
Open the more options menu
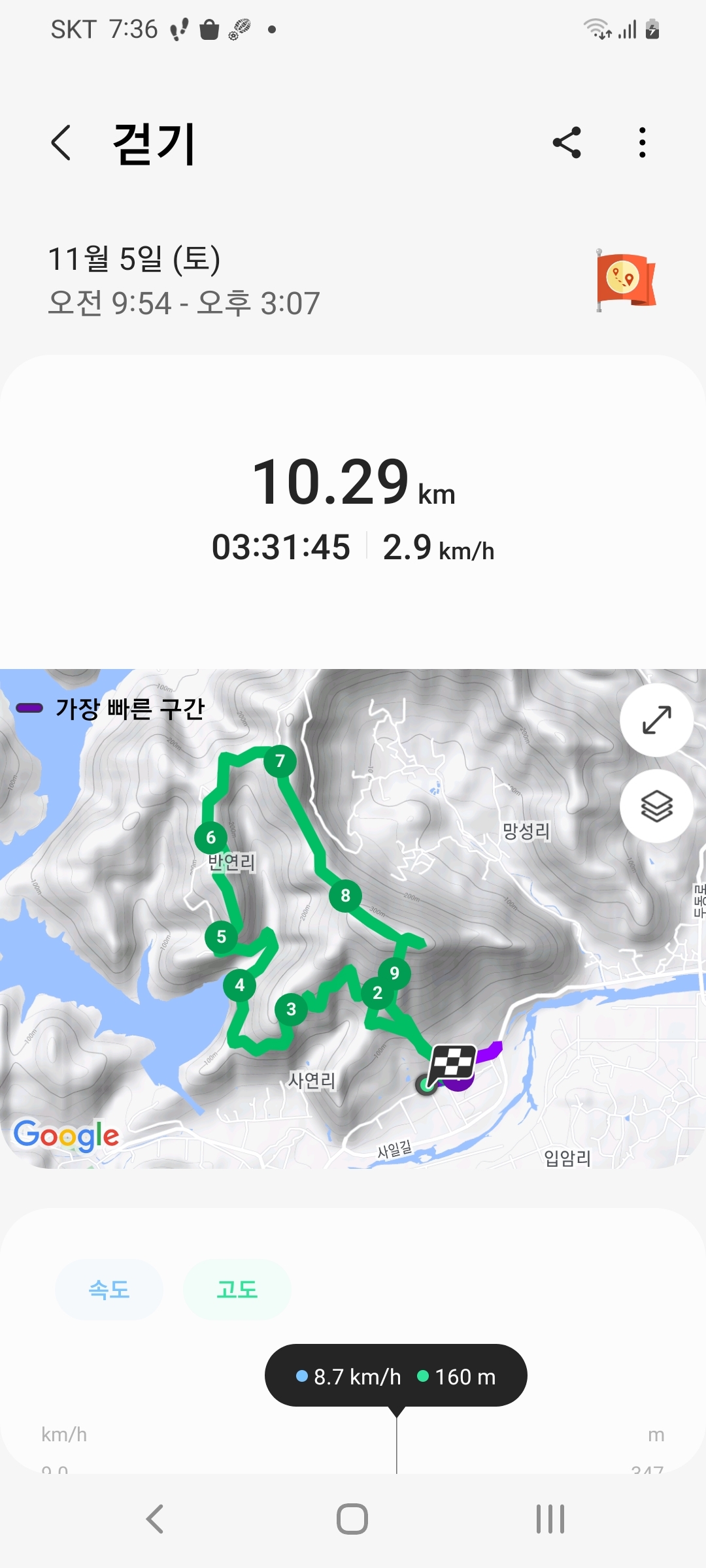click(643, 142)
